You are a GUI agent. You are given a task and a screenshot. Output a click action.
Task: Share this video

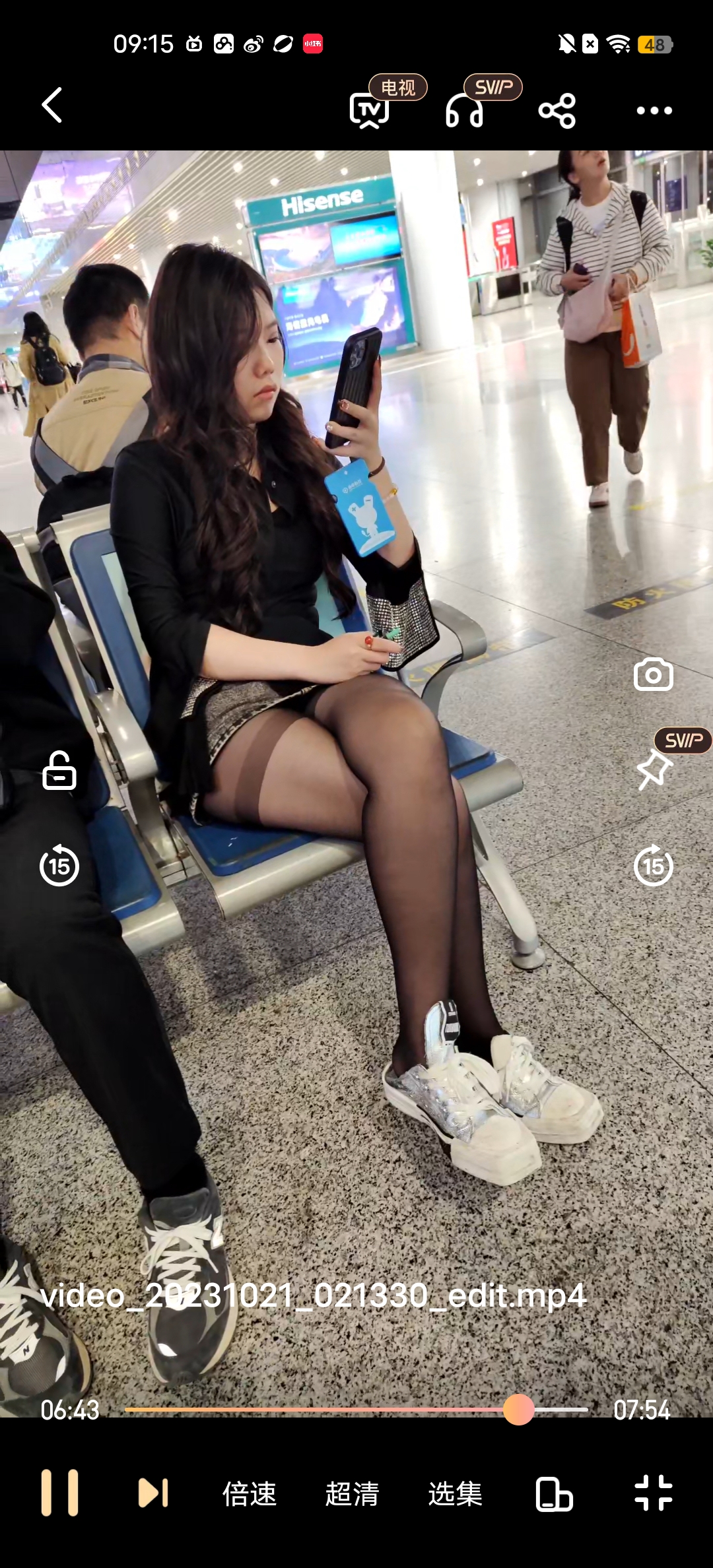click(557, 110)
